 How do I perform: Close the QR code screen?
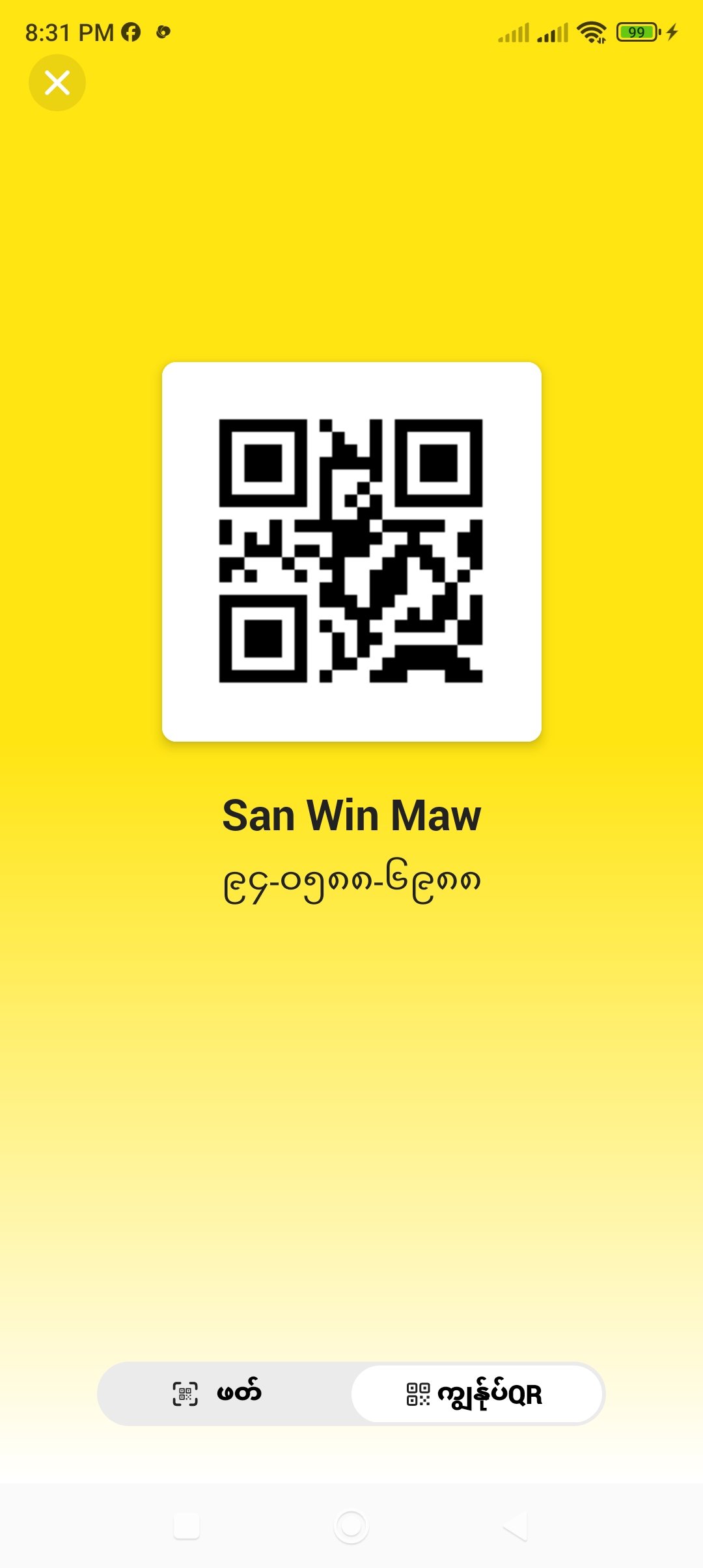click(x=57, y=83)
